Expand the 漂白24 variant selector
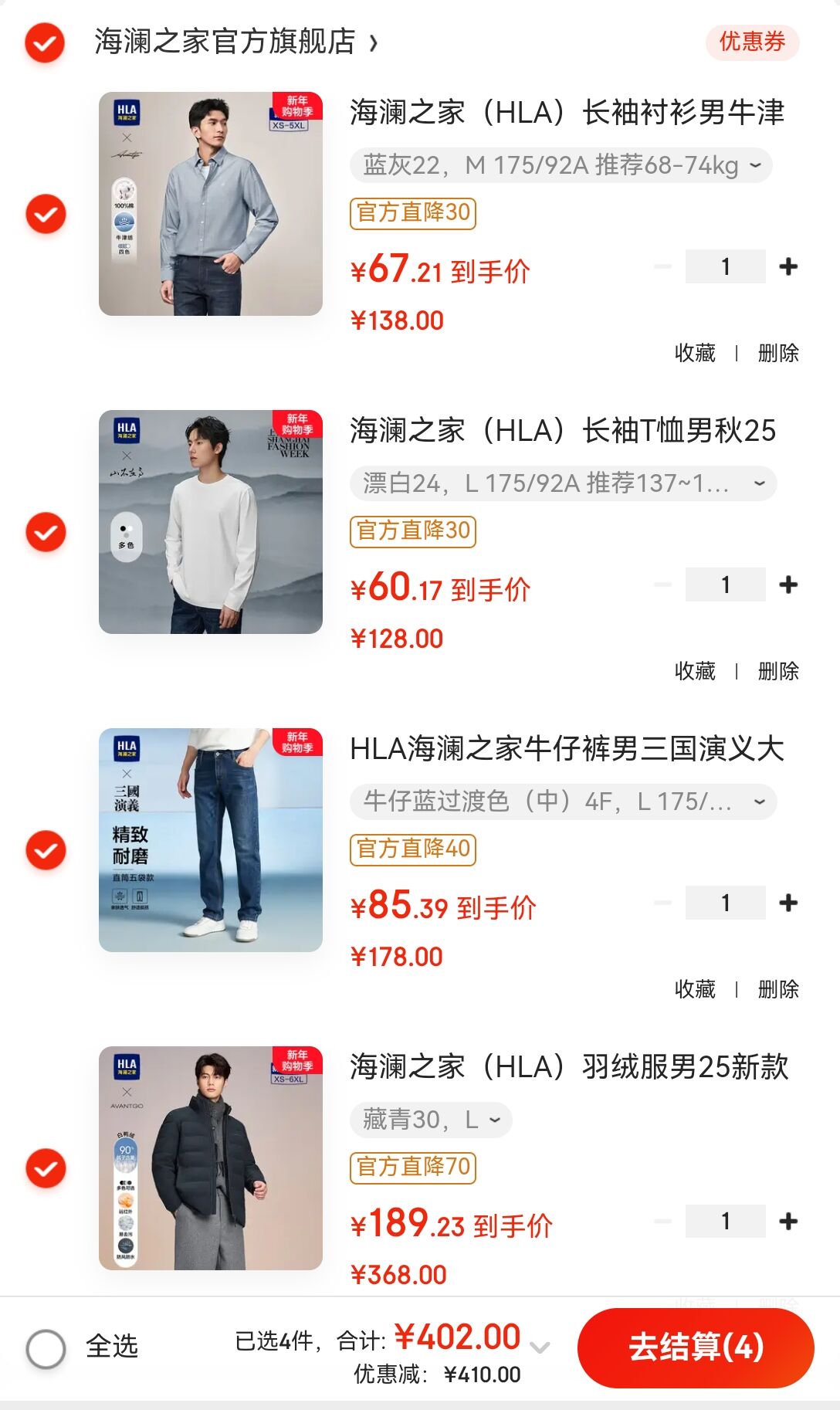The width and height of the screenshot is (840, 1410). coord(563,483)
